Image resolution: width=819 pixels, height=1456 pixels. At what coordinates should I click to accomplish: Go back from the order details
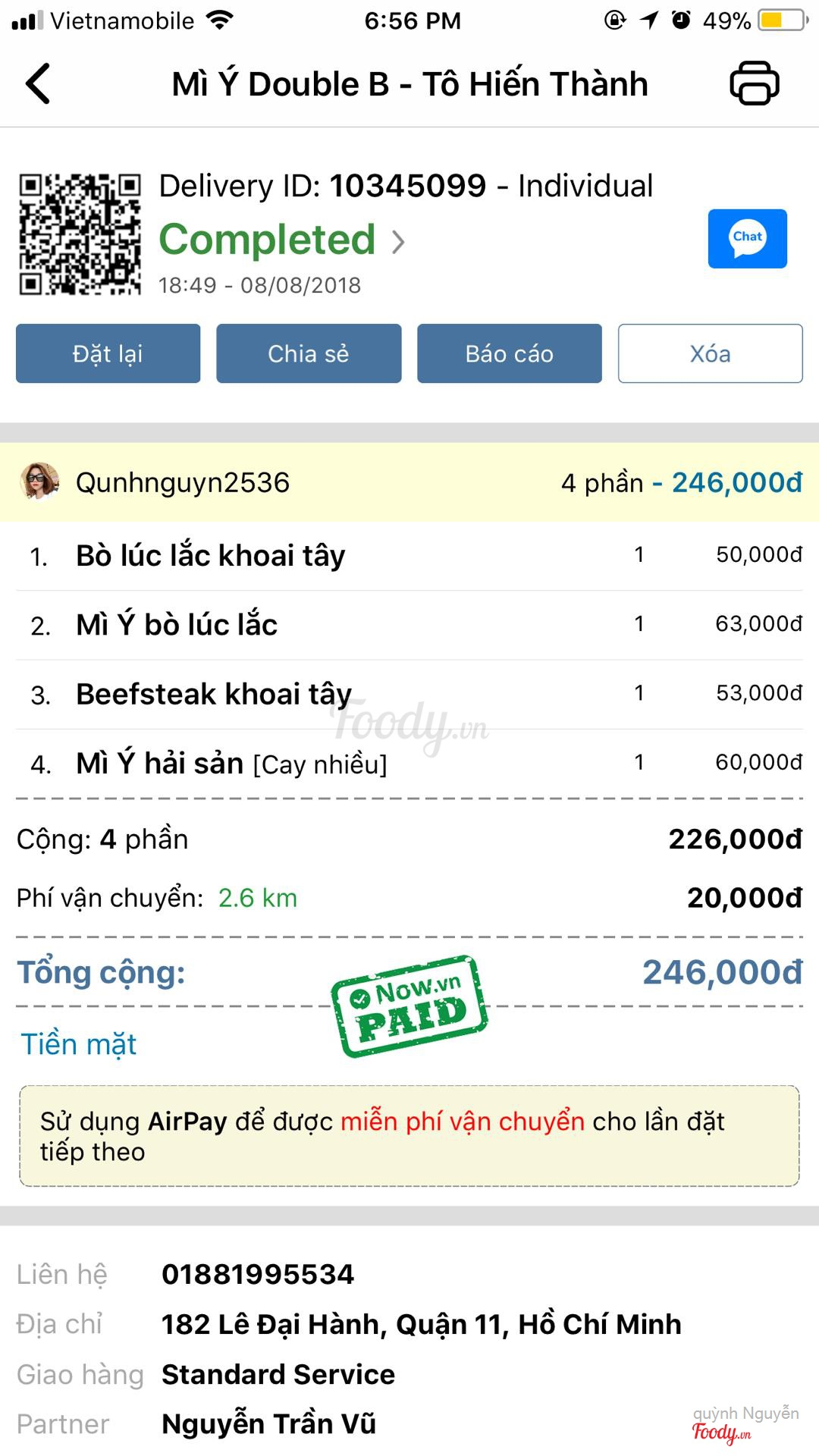point(38,83)
